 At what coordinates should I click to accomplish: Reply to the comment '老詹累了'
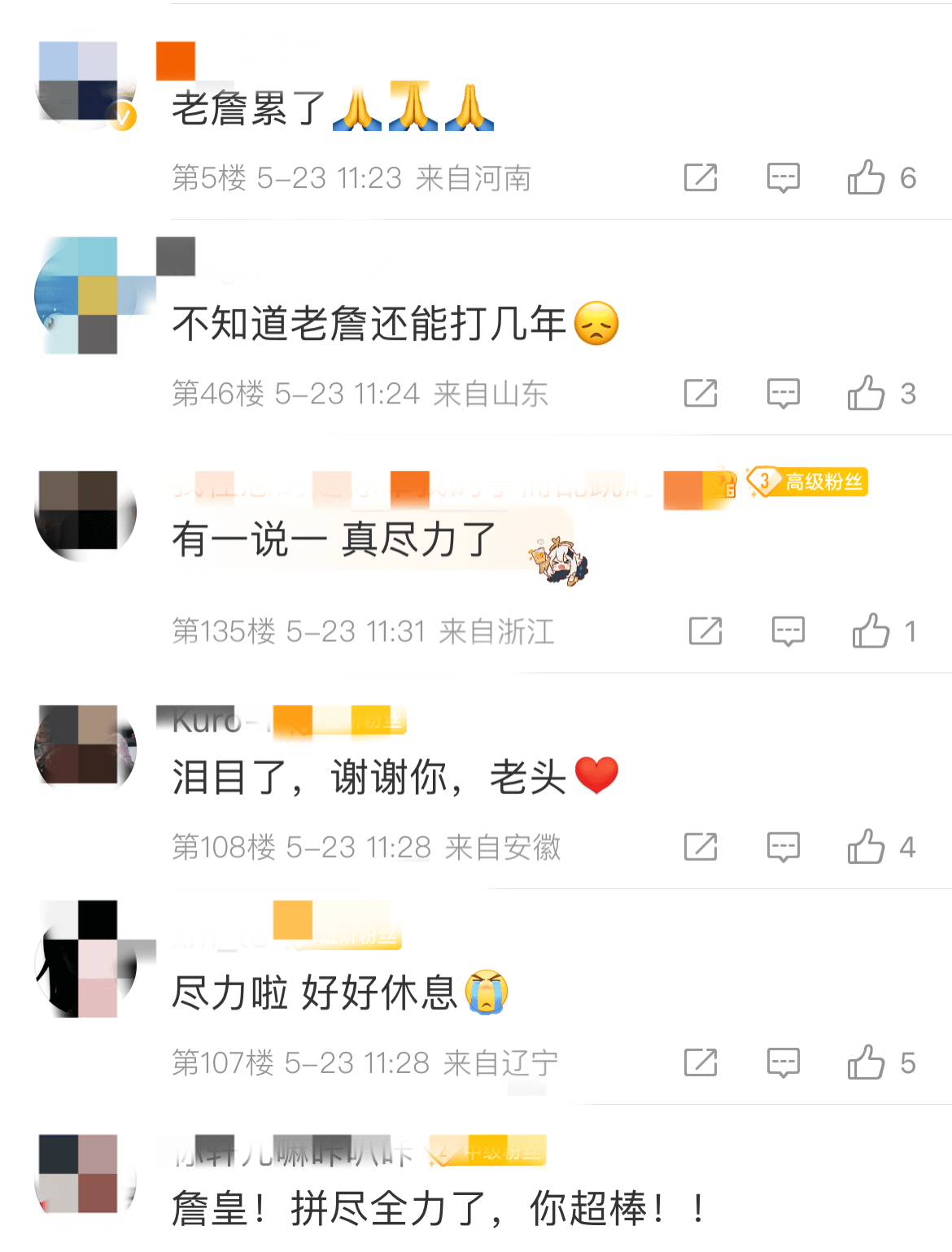click(x=784, y=177)
